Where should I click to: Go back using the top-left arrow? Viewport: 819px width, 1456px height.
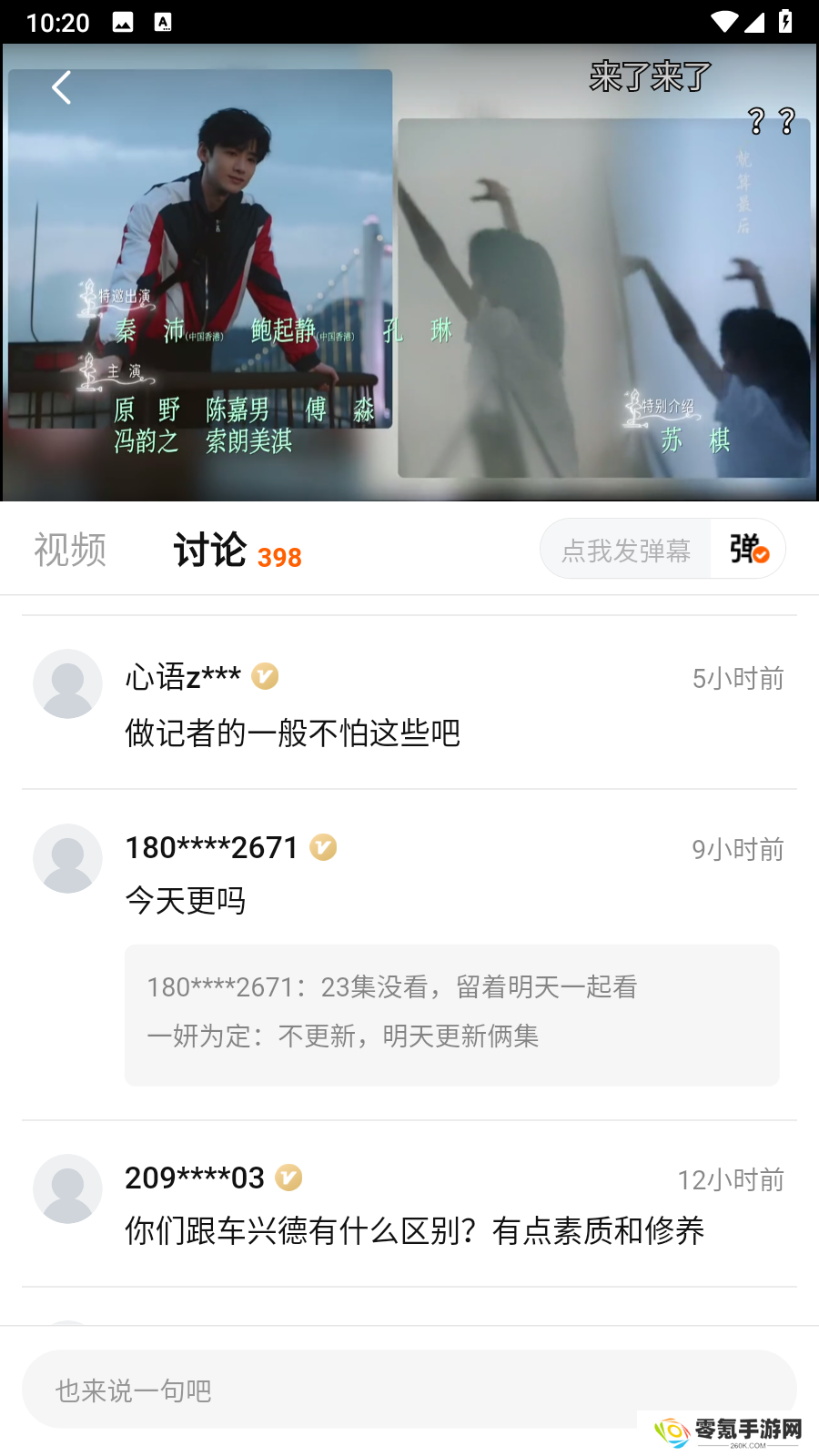click(61, 88)
